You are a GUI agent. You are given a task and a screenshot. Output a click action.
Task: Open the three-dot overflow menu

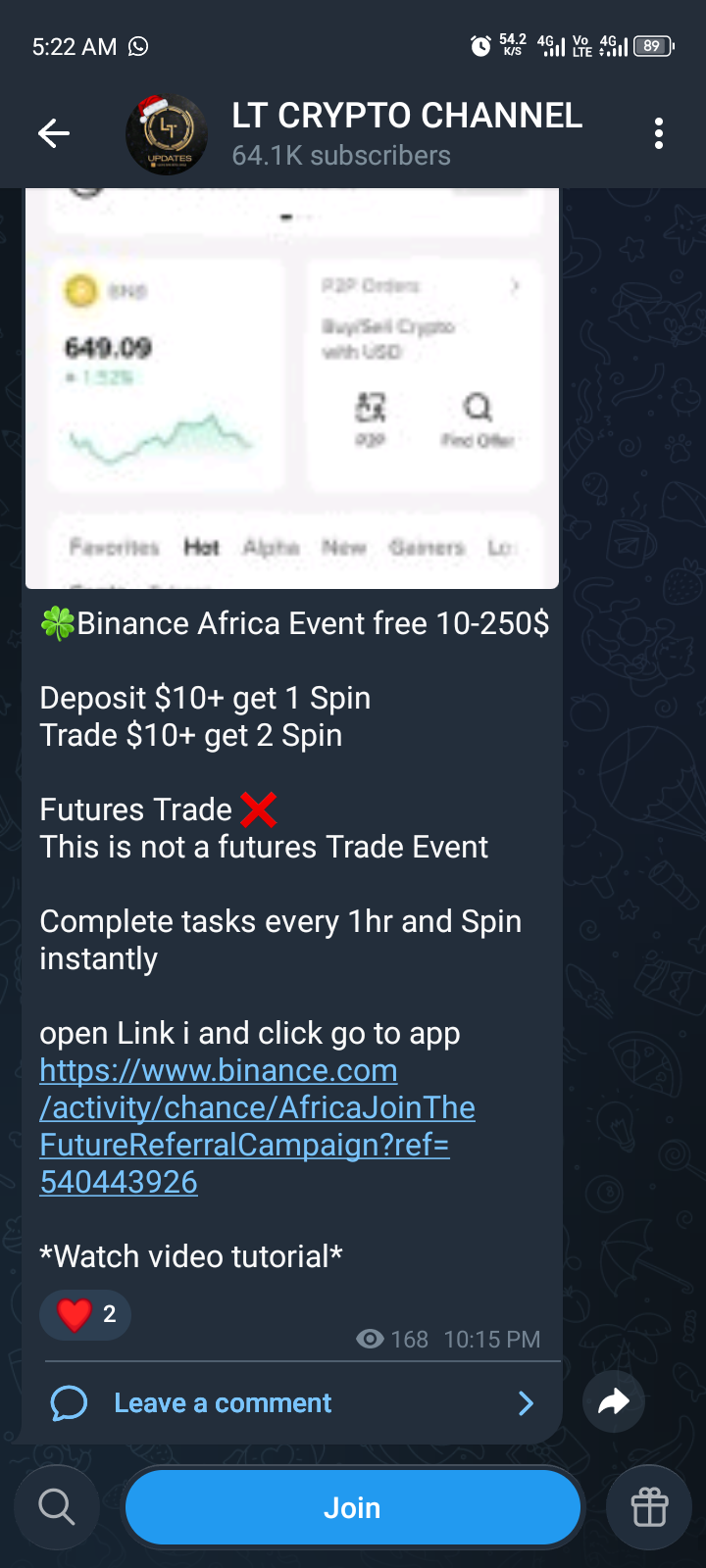click(x=659, y=133)
